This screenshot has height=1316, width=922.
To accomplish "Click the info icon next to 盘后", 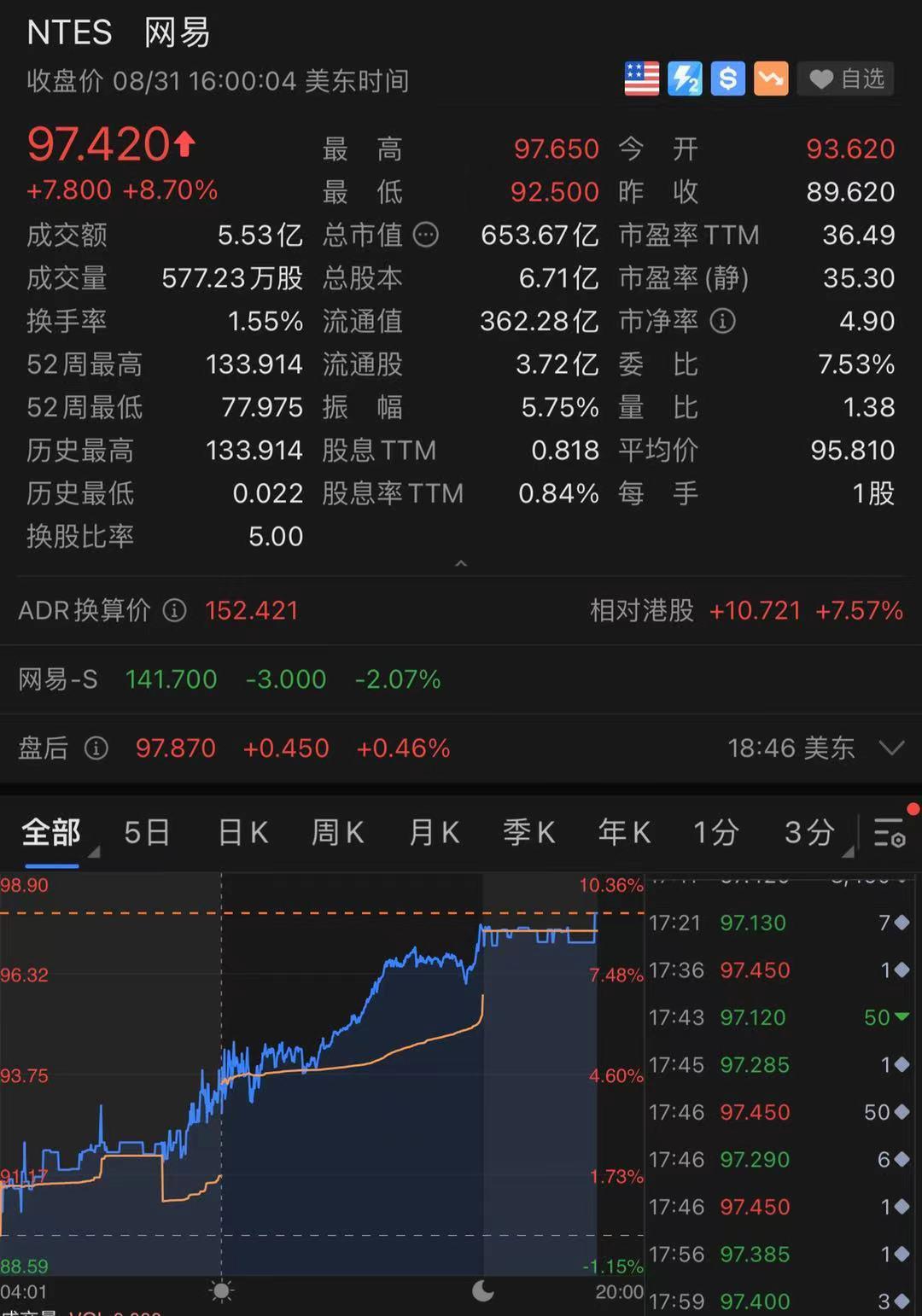I will [x=96, y=748].
